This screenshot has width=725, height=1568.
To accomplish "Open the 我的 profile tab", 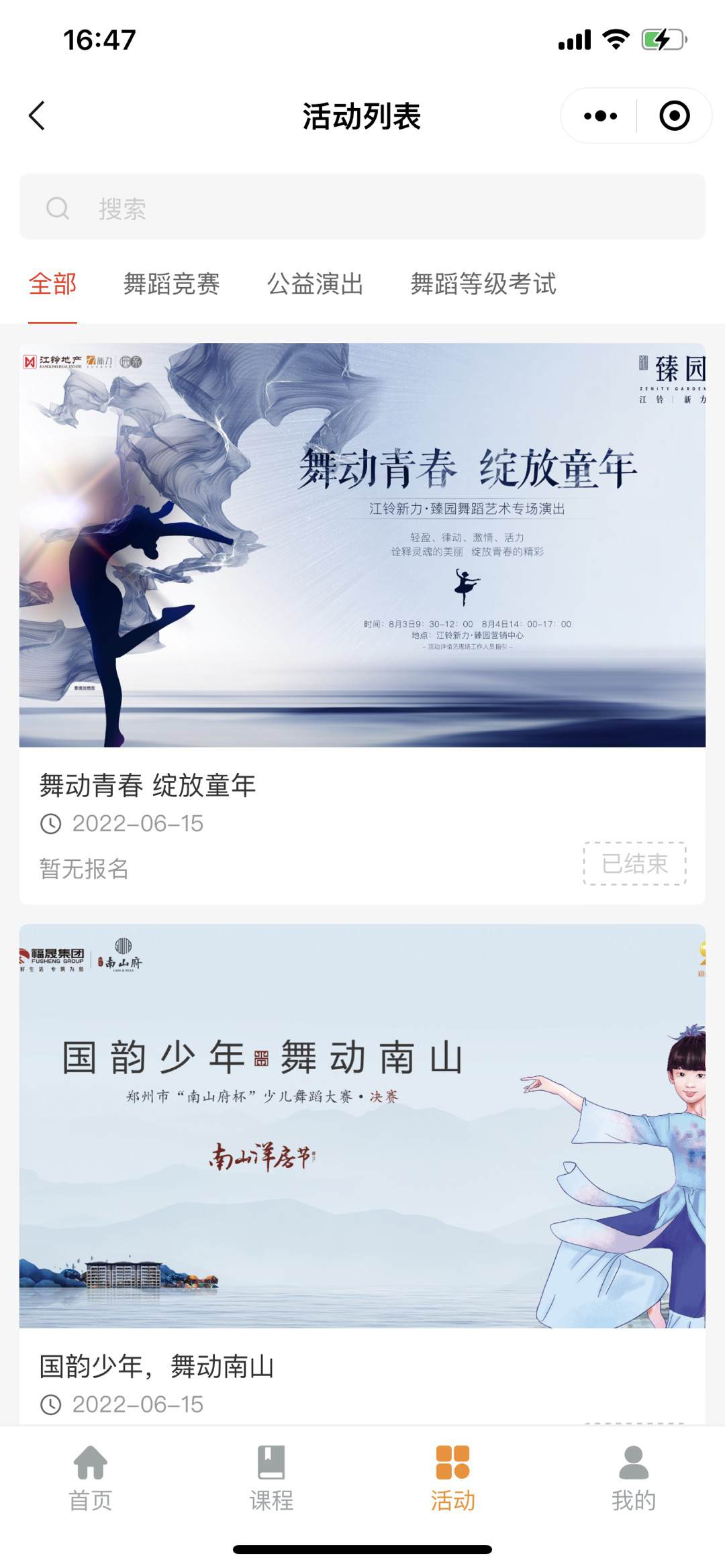I will [634, 1477].
